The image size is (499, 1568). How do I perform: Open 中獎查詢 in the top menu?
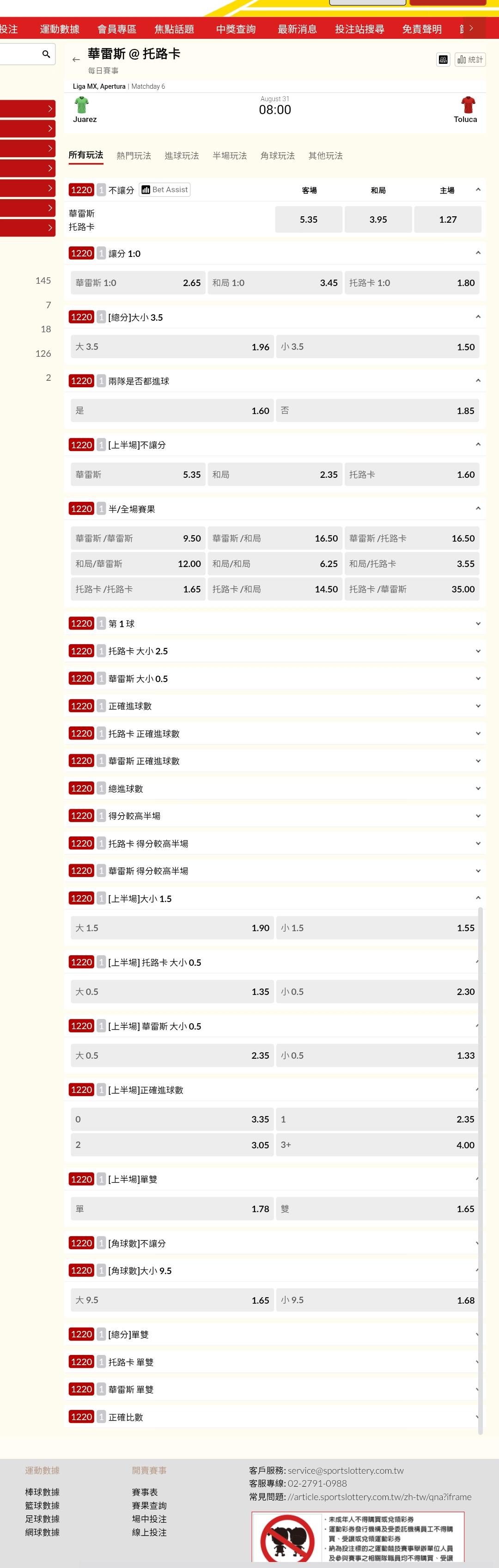pyautogui.click(x=236, y=29)
